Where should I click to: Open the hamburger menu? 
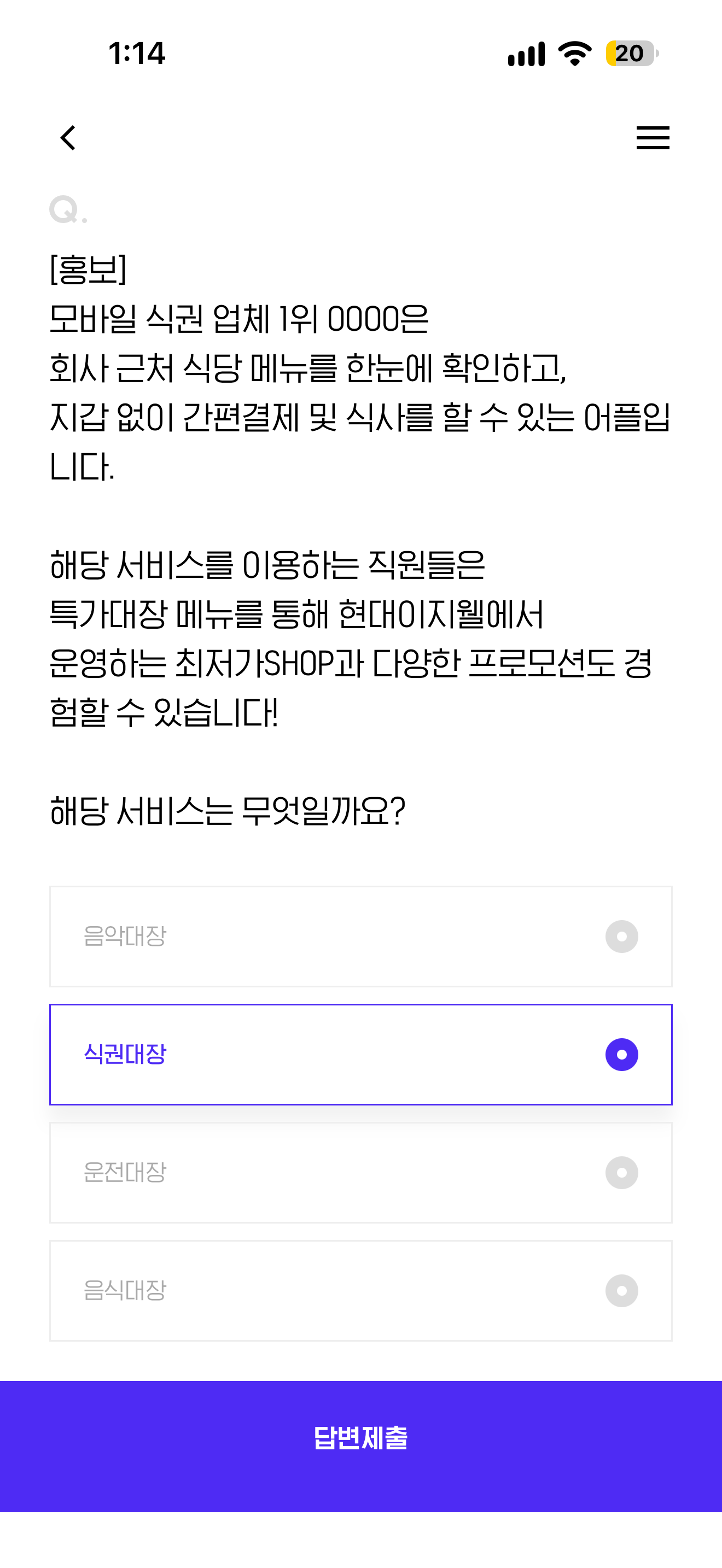653,138
